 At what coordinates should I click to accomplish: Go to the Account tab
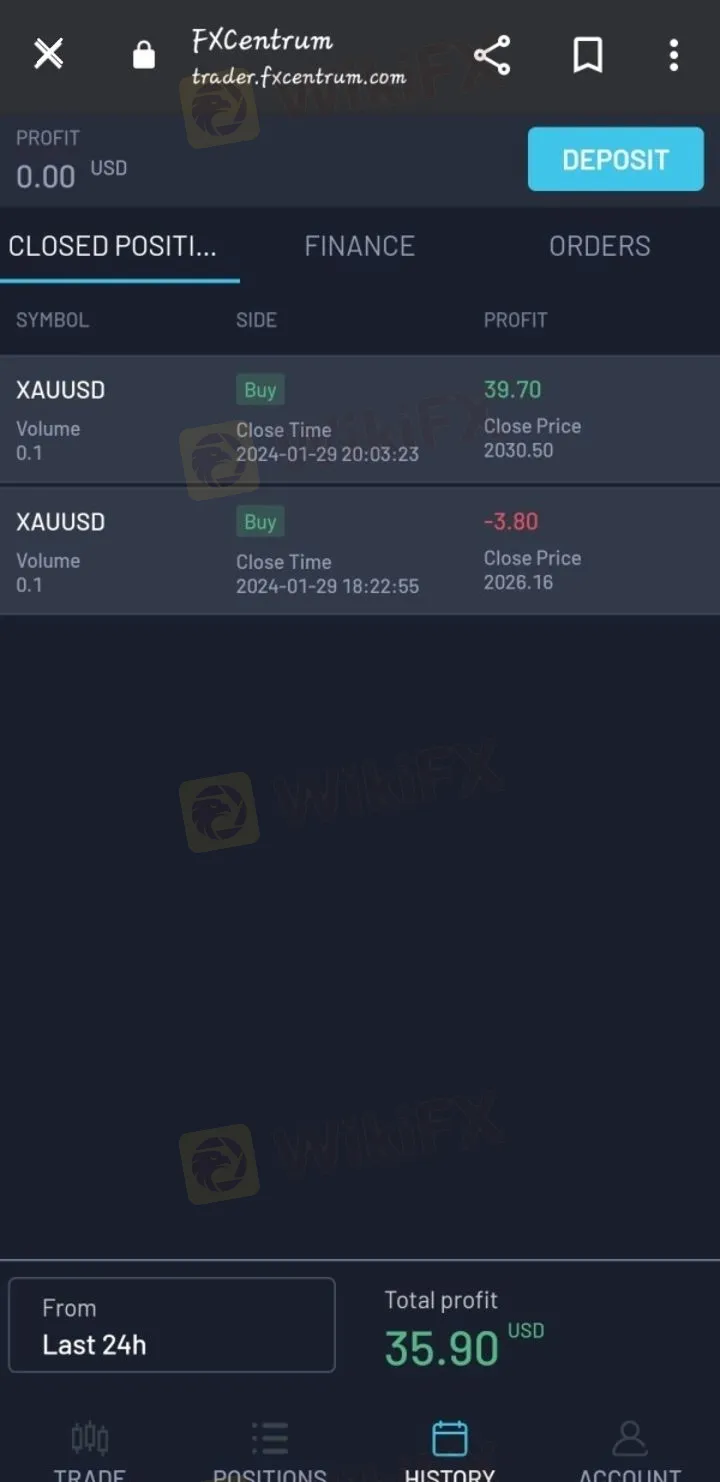point(629,1450)
